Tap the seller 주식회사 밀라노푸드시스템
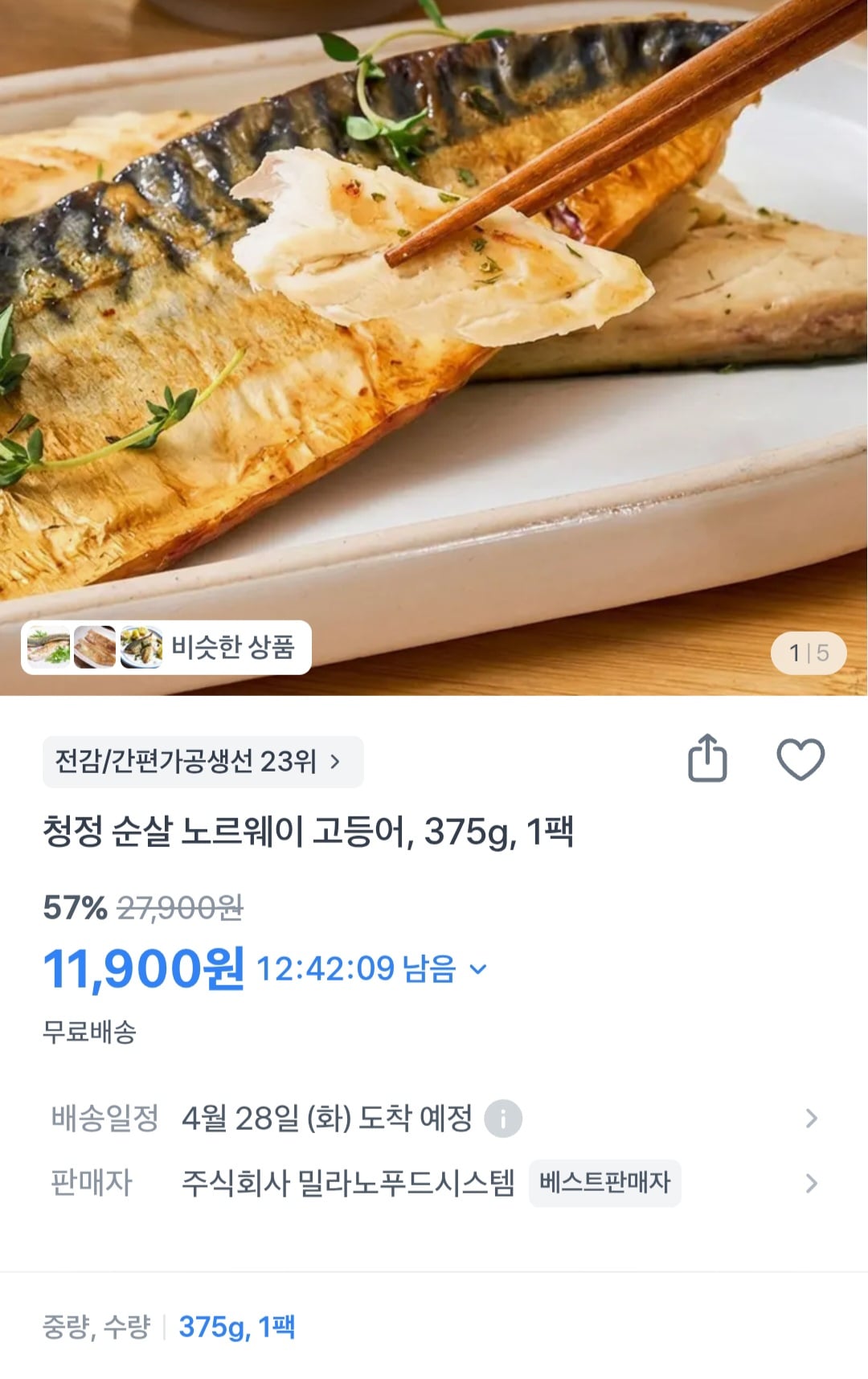This screenshot has width=868, height=1379. pyautogui.click(x=346, y=1182)
